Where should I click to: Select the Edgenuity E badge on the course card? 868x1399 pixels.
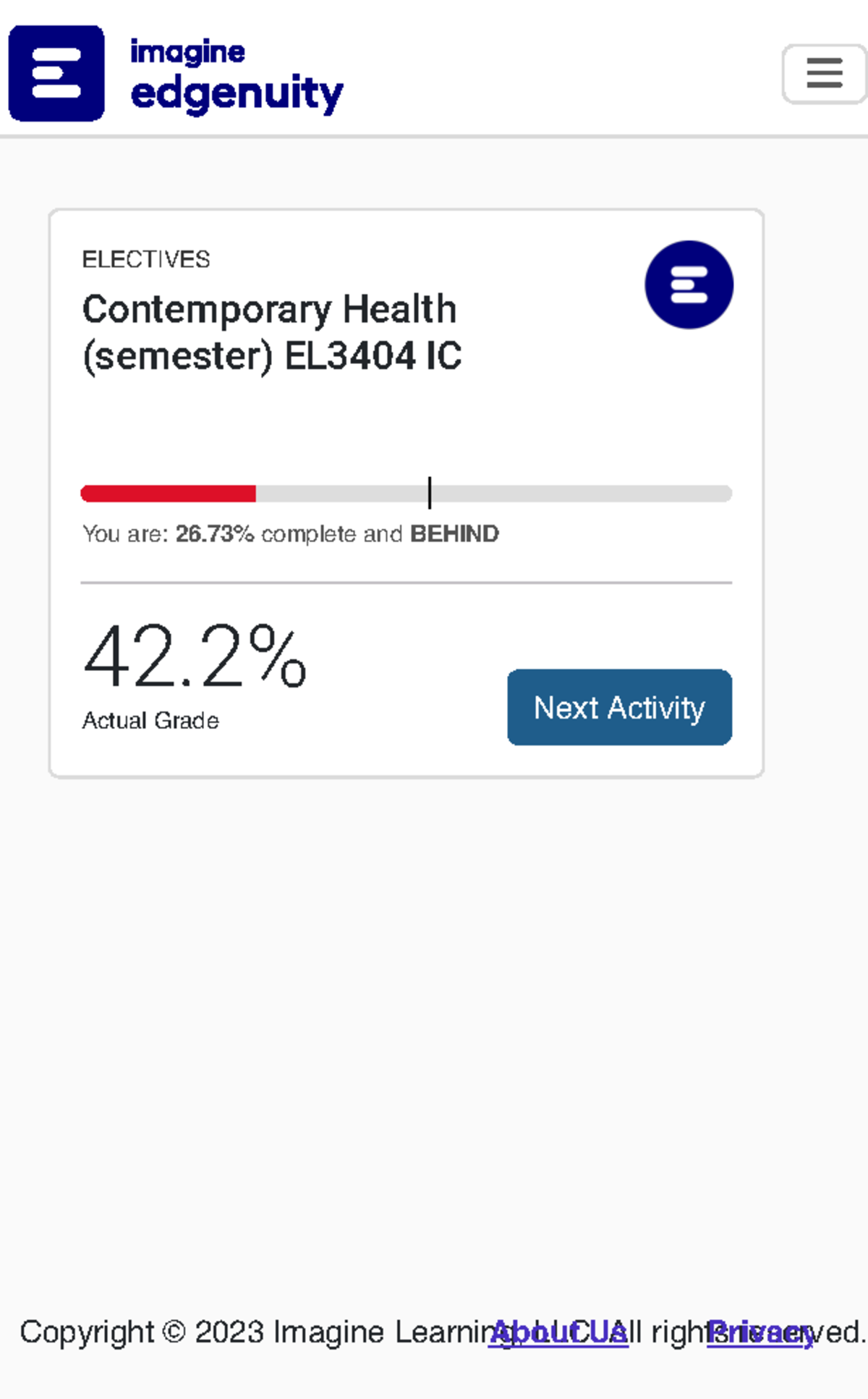tap(689, 284)
